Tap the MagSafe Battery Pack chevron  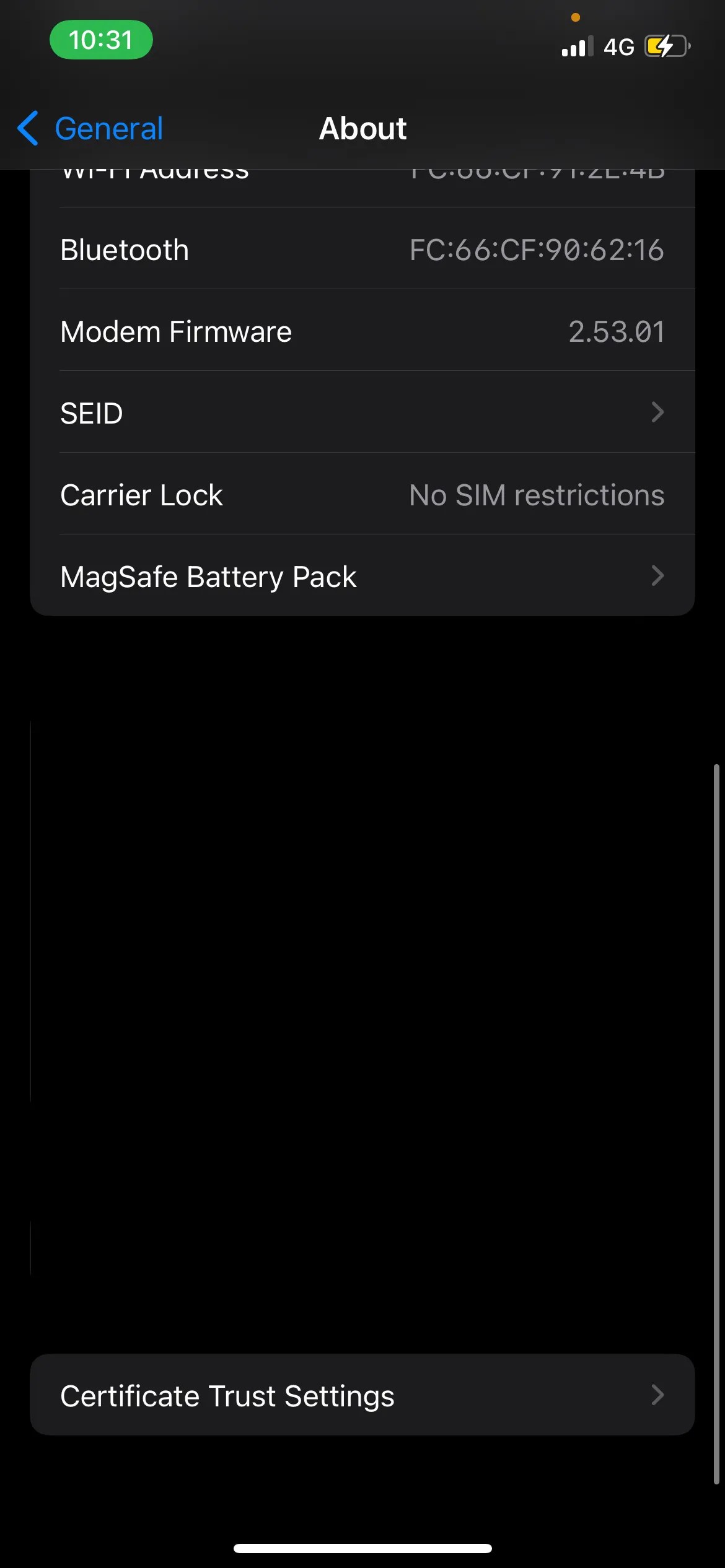658,576
